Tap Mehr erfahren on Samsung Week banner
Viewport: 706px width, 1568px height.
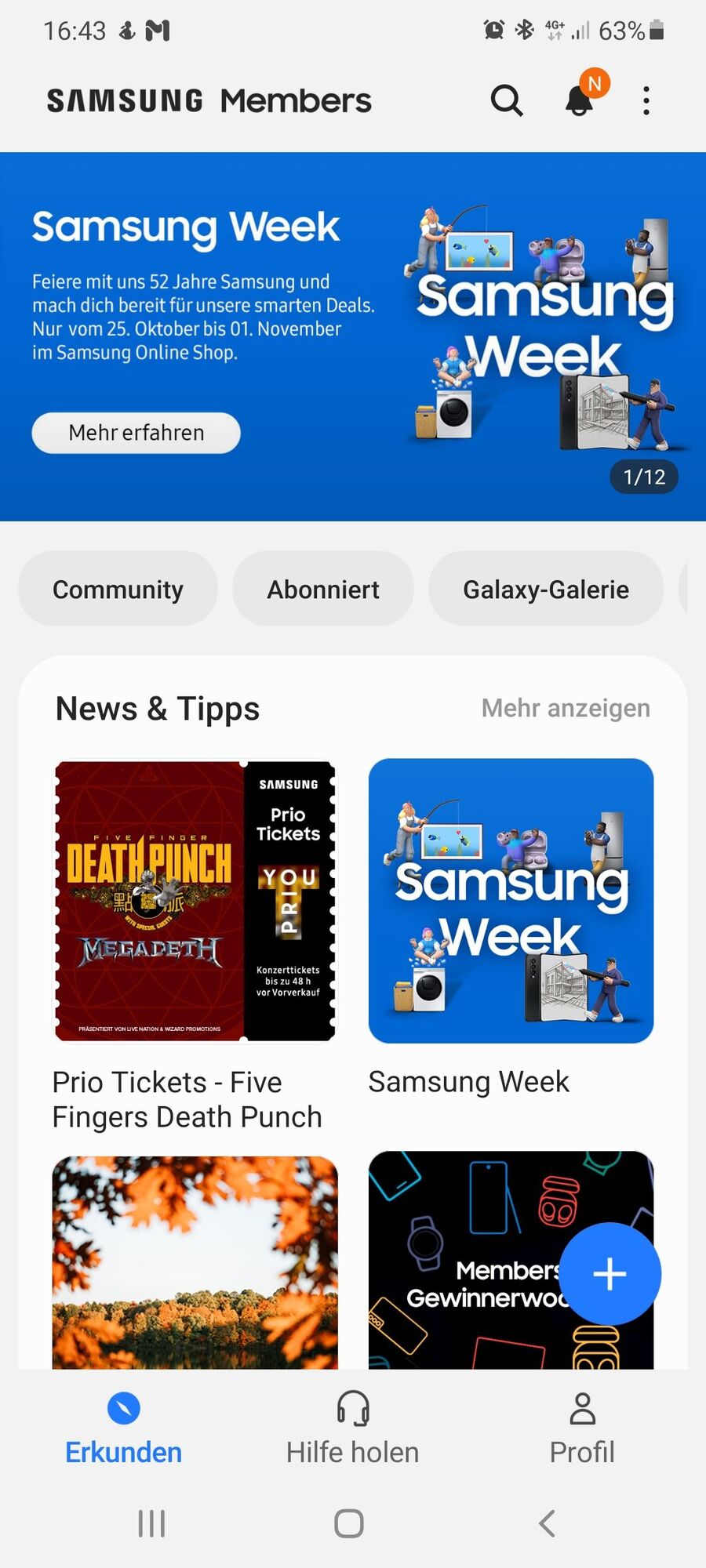point(136,433)
